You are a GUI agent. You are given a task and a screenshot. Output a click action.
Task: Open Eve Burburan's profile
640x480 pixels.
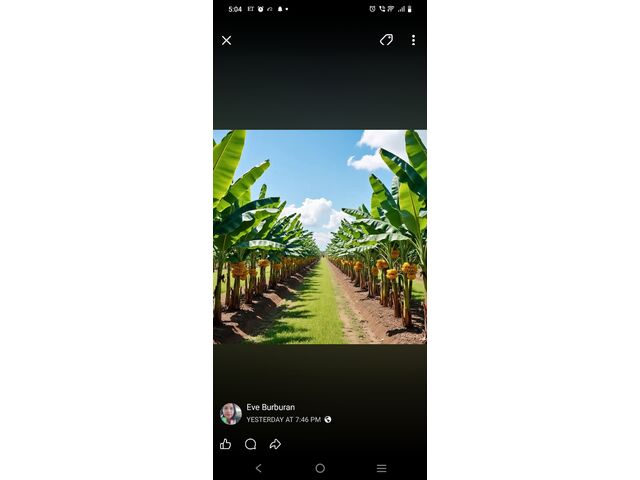[270, 407]
